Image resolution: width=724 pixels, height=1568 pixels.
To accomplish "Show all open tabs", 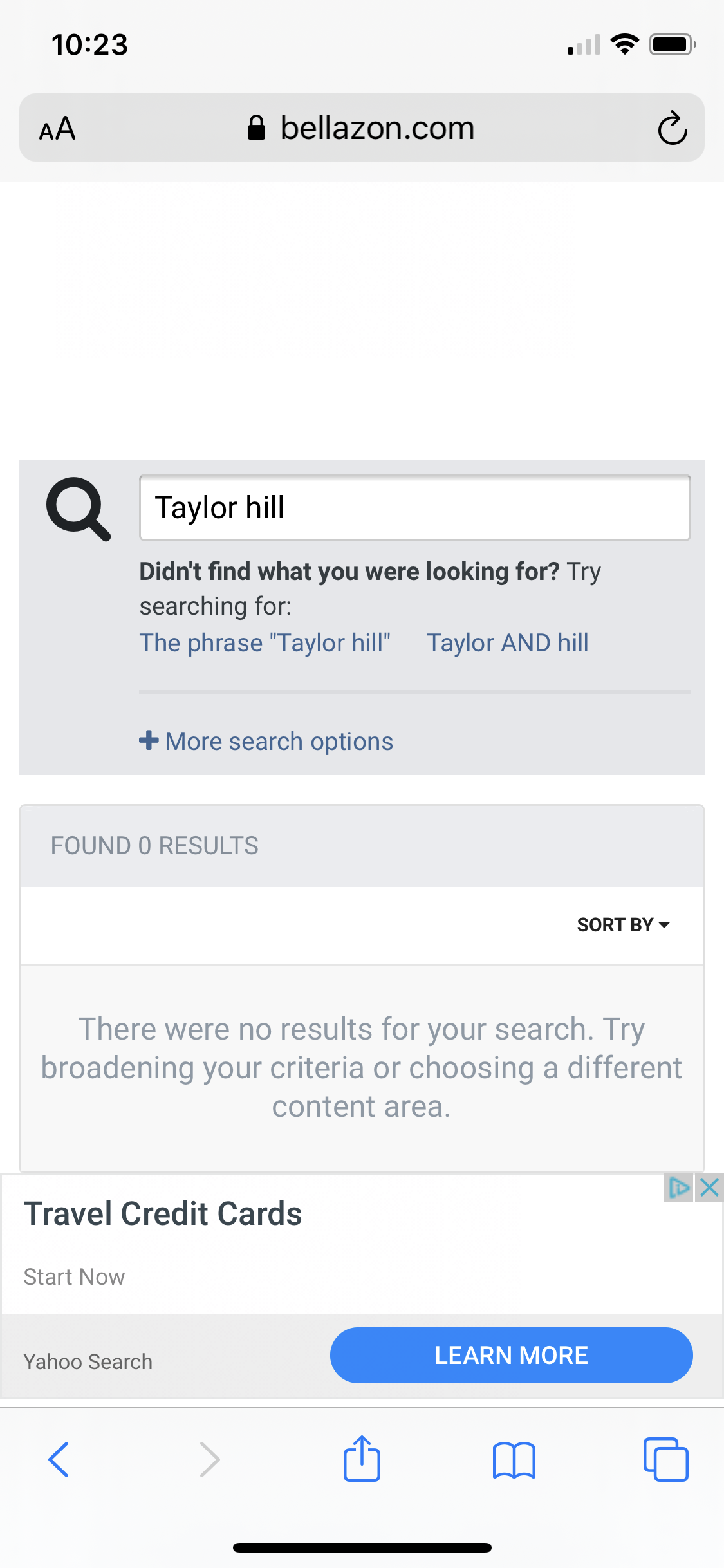I will [665, 1459].
